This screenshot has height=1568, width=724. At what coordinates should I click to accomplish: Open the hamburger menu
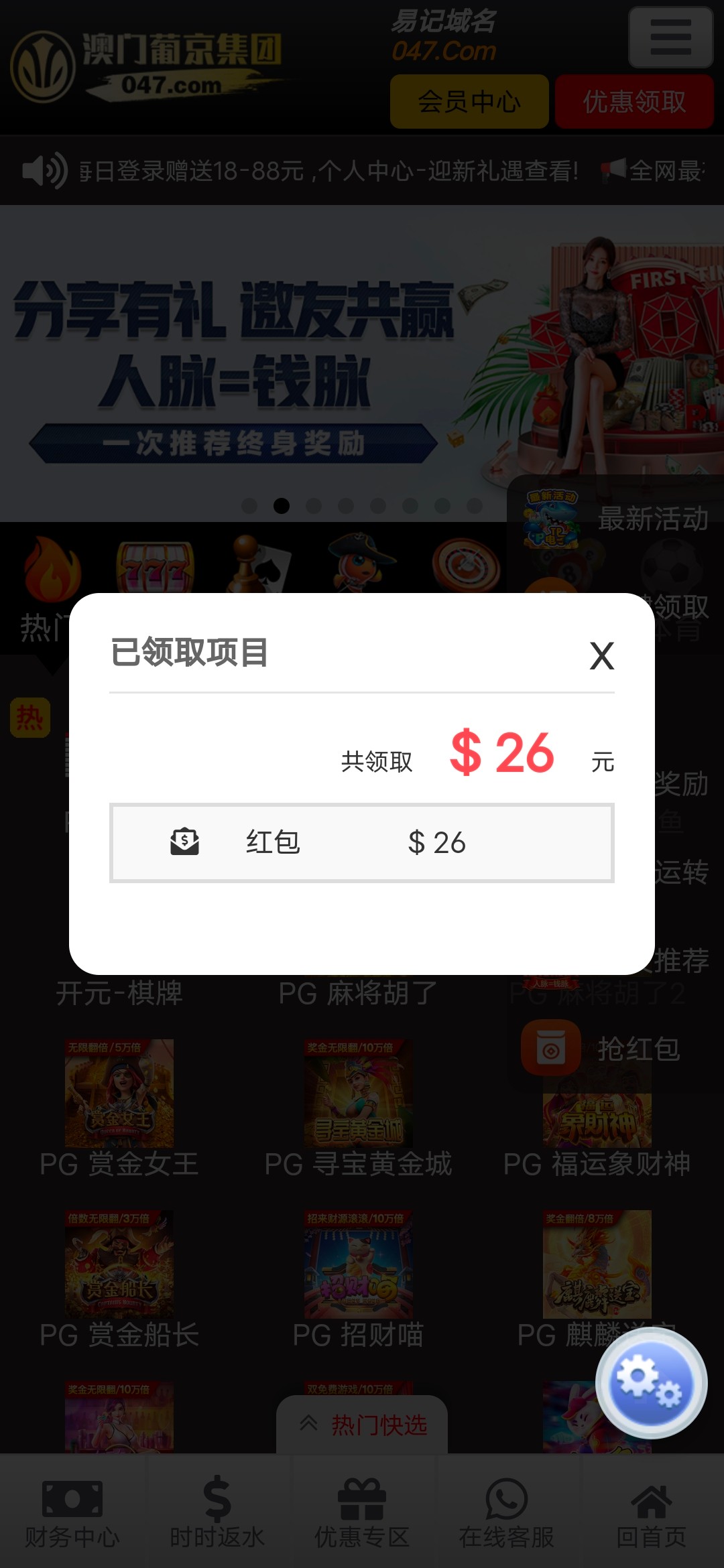coord(670,38)
